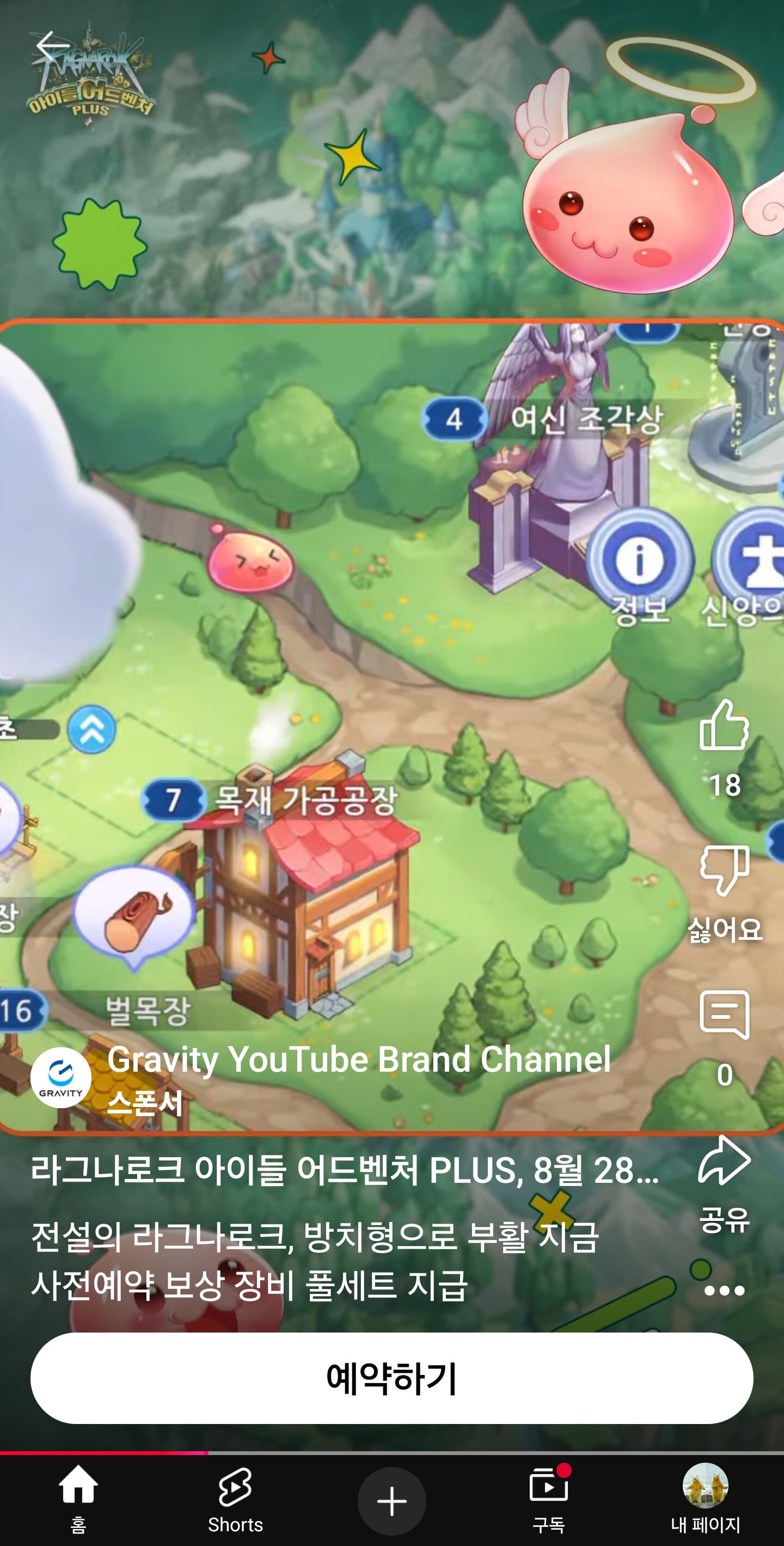This screenshot has width=784, height=1546.
Task: Create new content with the plus button
Action: tap(391, 1501)
